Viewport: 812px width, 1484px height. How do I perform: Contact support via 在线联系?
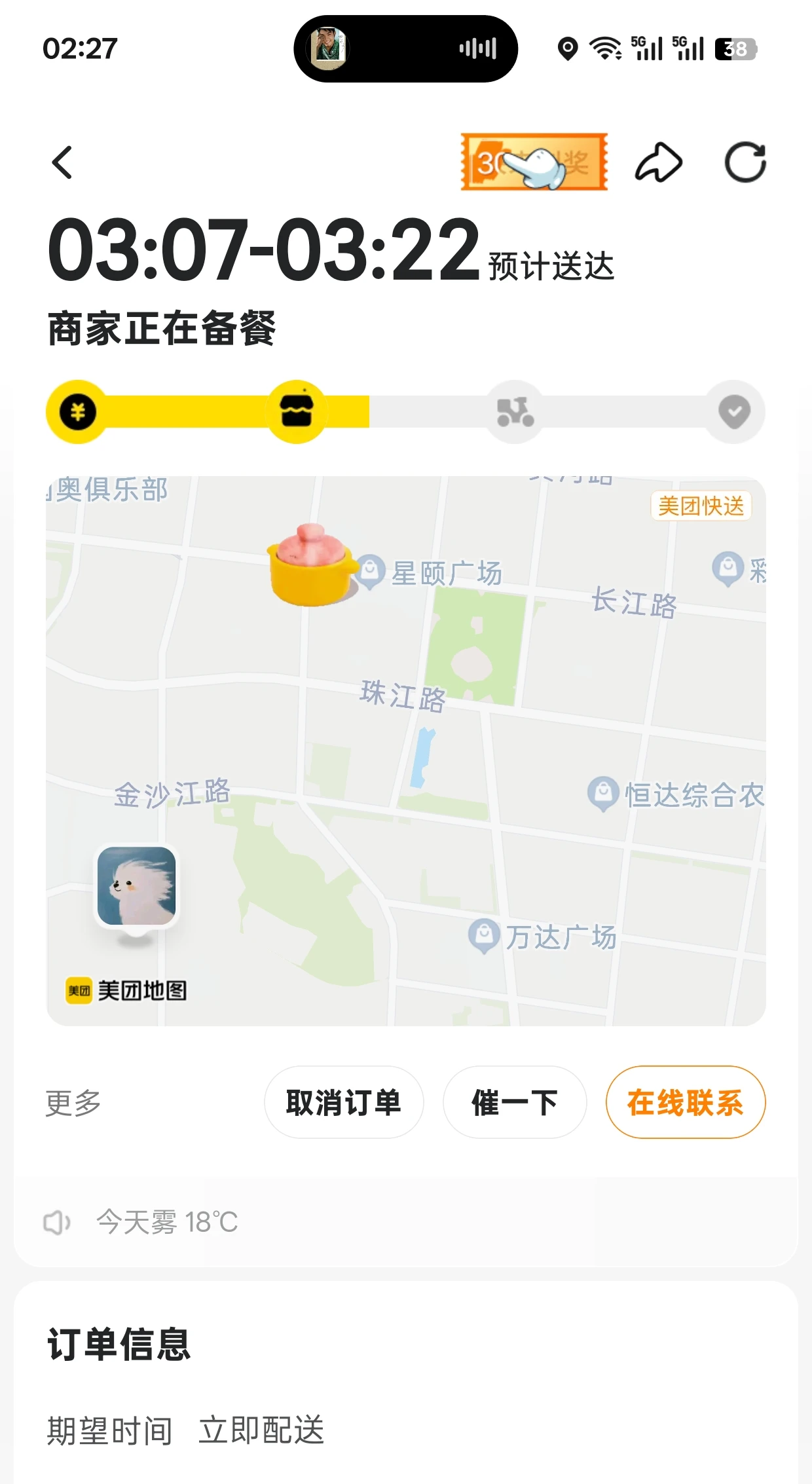click(x=686, y=1102)
